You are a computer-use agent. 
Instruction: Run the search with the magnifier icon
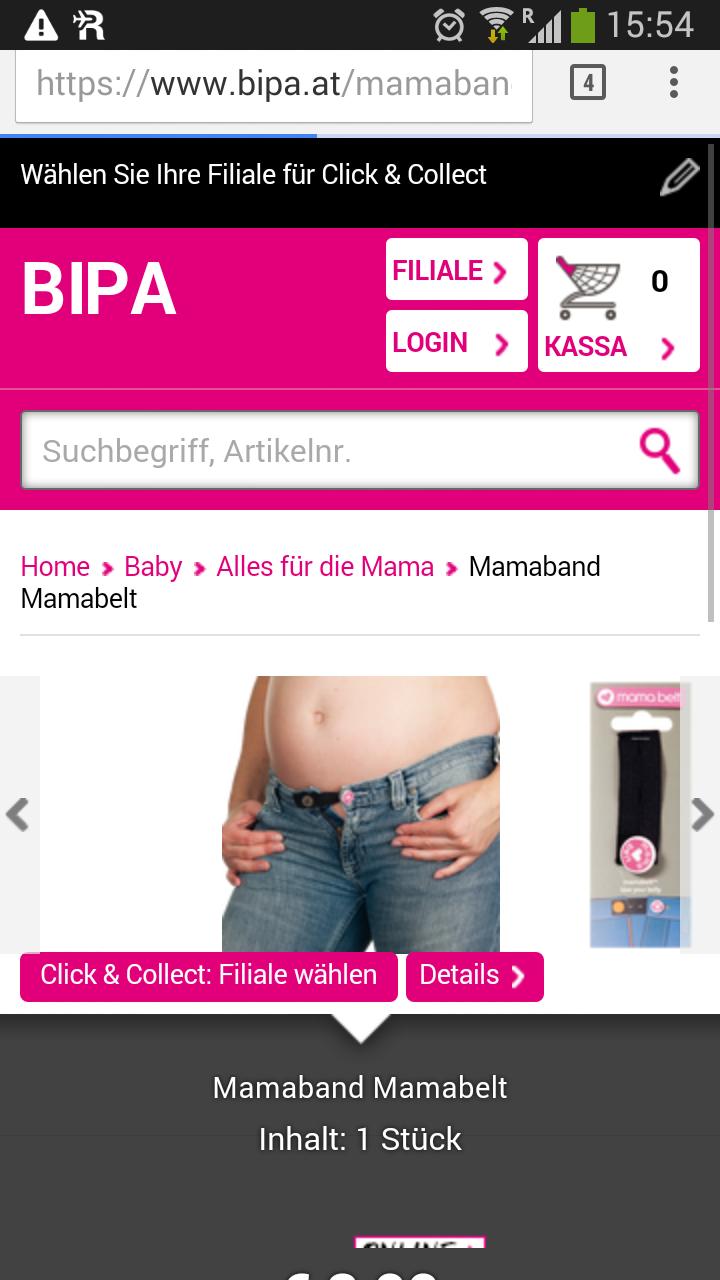(659, 451)
